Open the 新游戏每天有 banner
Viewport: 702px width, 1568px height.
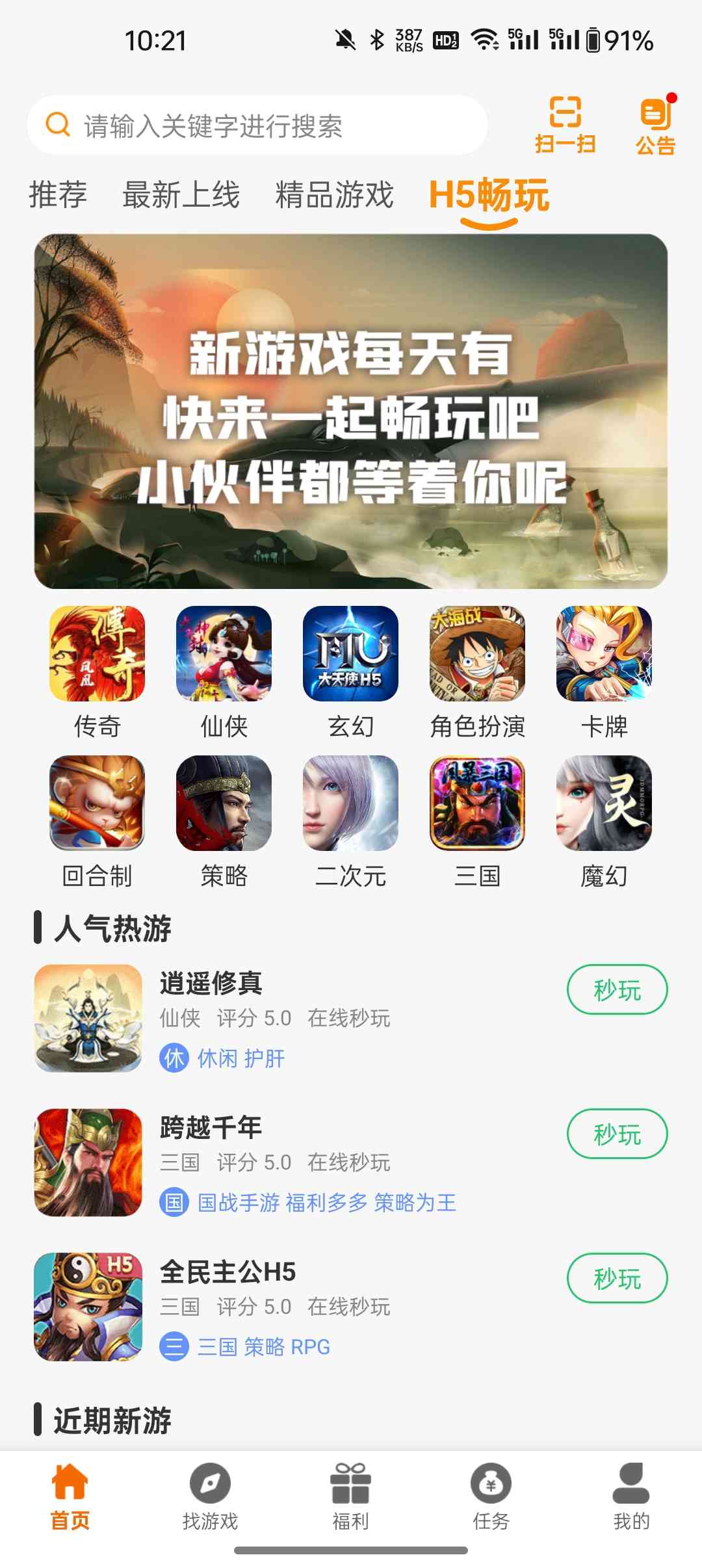coord(351,411)
